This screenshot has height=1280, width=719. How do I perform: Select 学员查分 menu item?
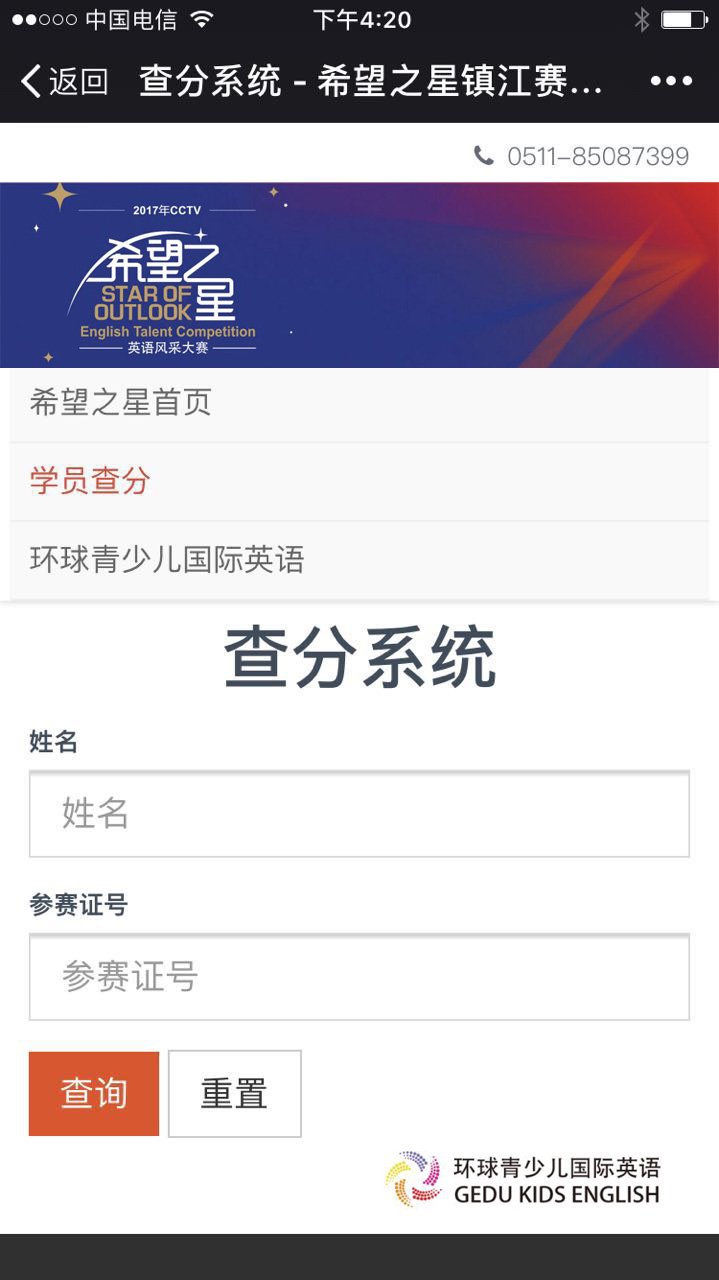coord(90,481)
